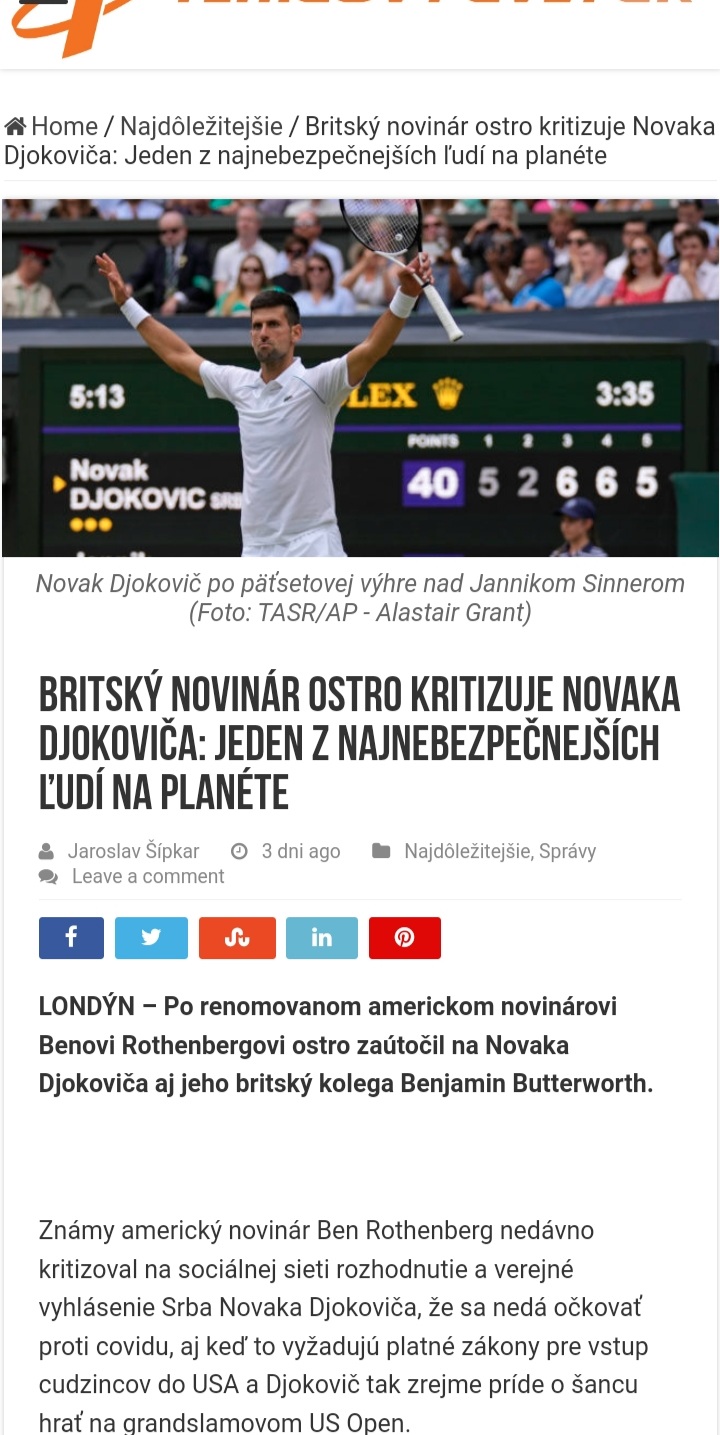Tap Leave a comment
This screenshot has width=720, height=1435.
coord(148,877)
